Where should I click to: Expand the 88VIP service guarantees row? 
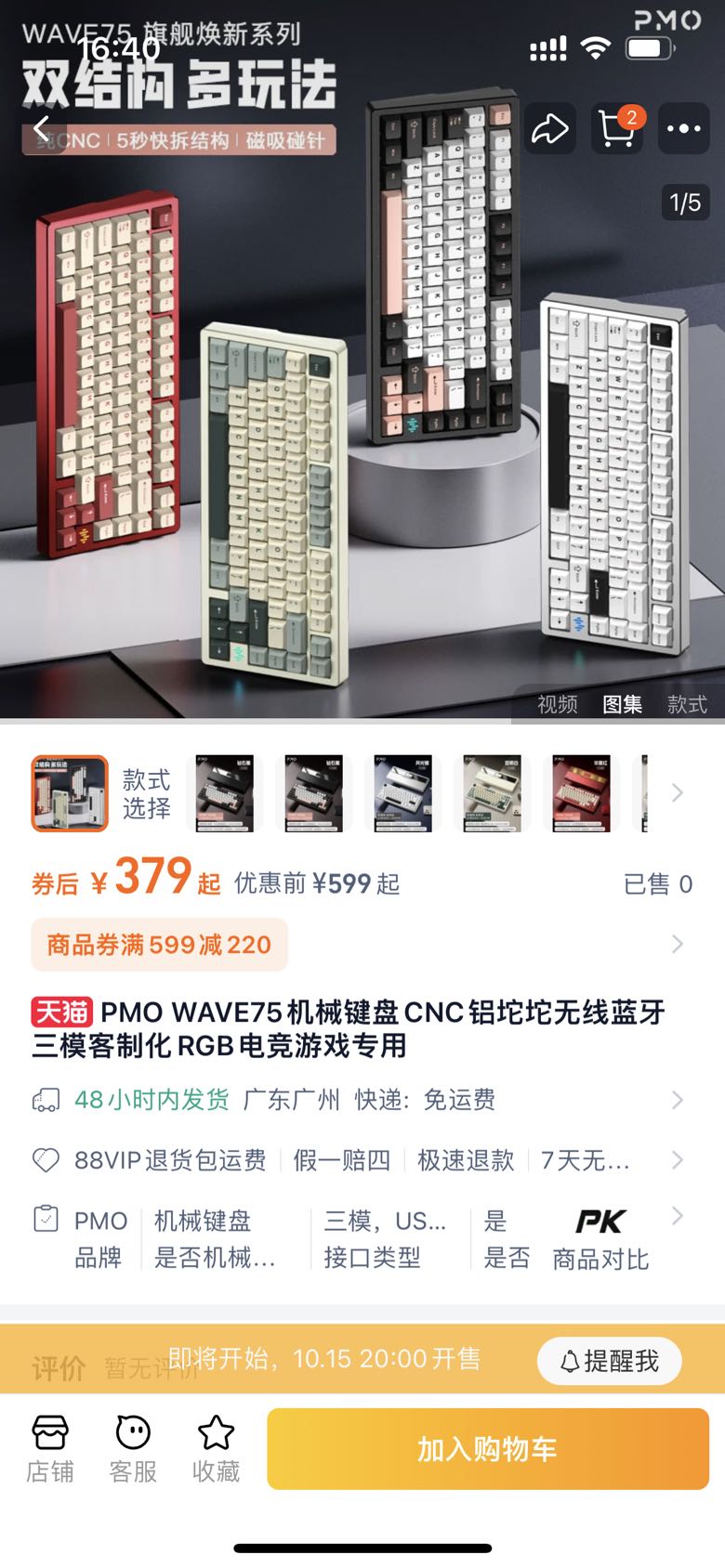(x=362, y=1160)
